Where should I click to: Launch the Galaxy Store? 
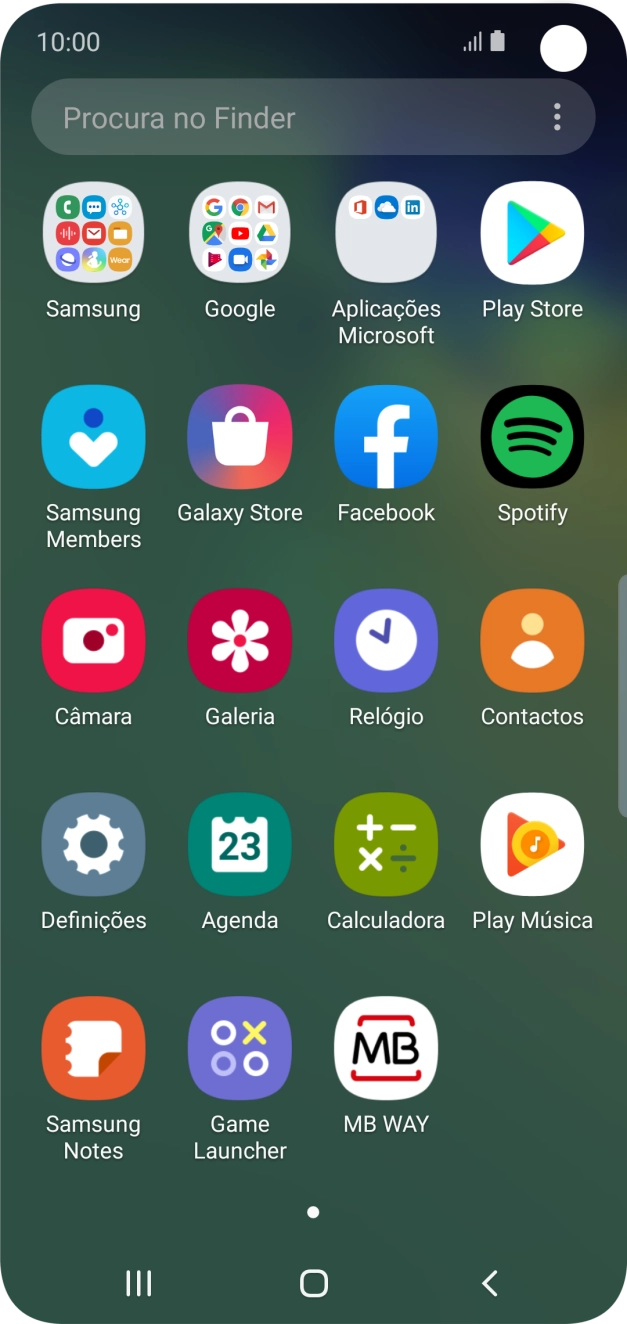point(240,437)
